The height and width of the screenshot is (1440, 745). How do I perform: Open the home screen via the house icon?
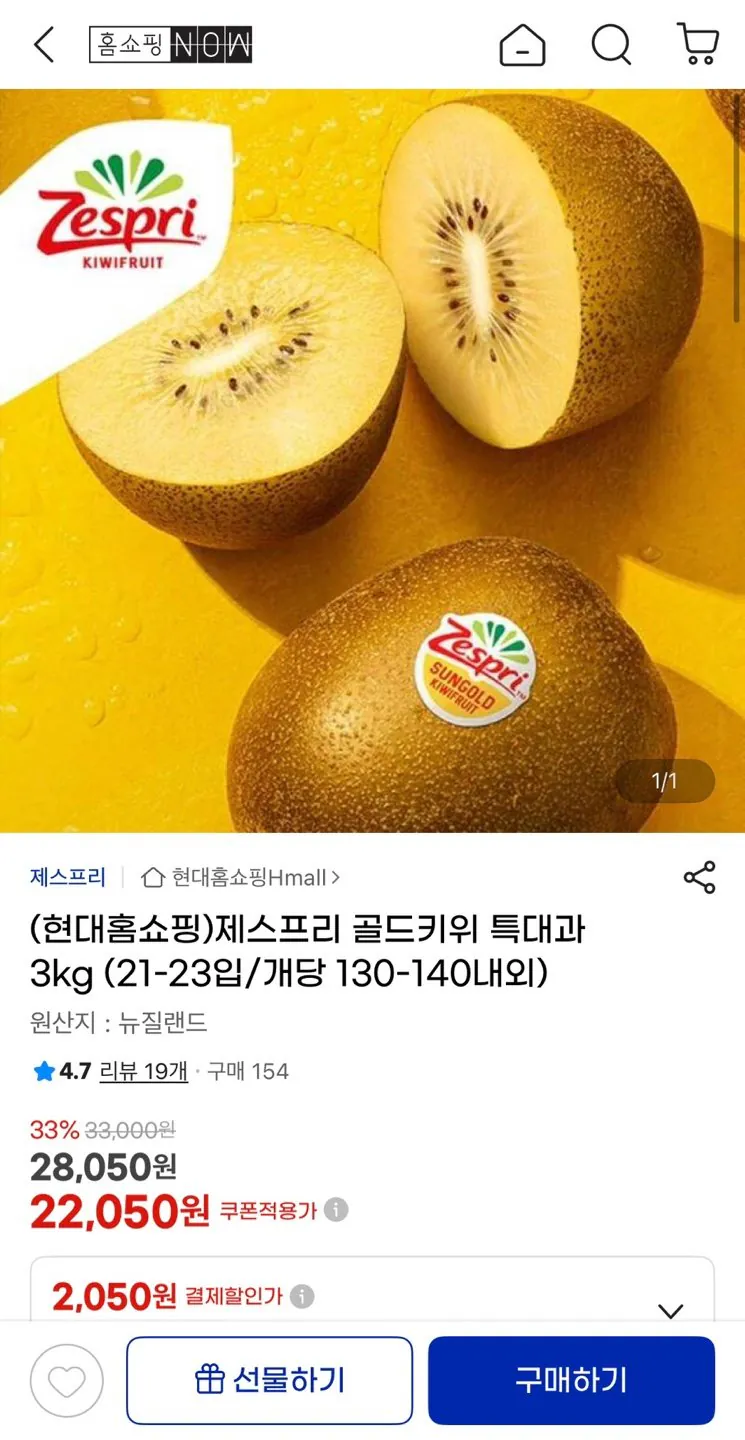522,44
